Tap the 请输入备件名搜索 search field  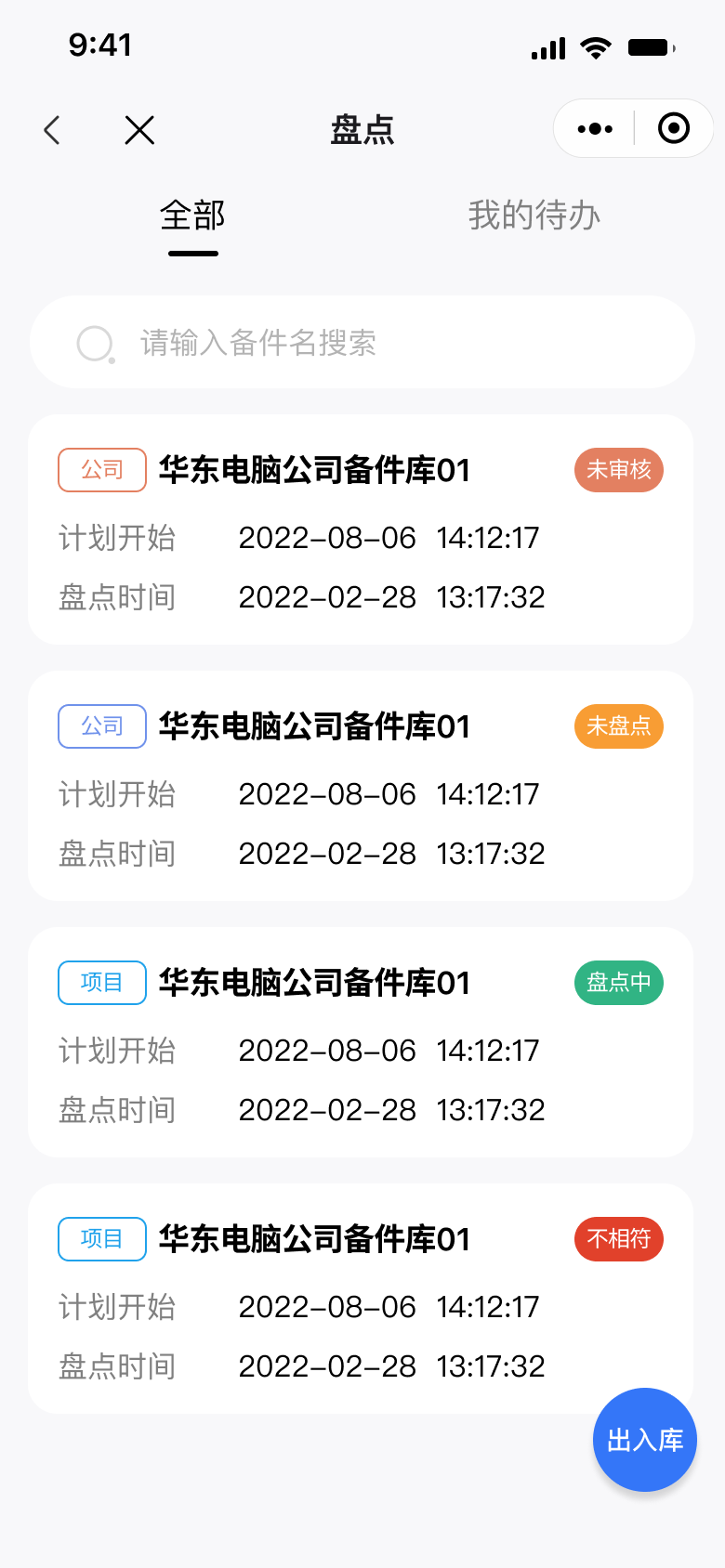pos(362,342)
